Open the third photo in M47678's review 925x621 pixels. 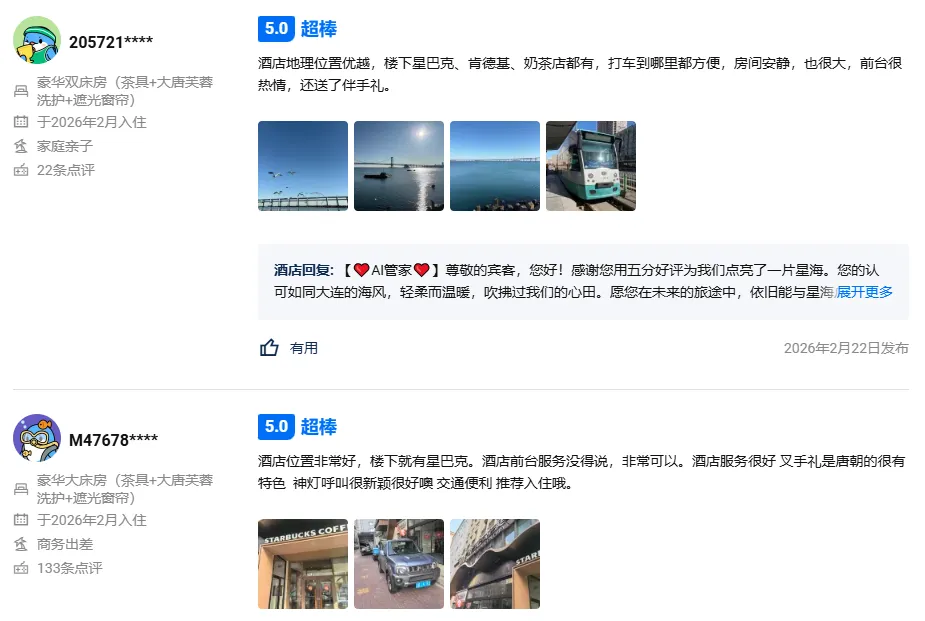click(x=494, y=563)
